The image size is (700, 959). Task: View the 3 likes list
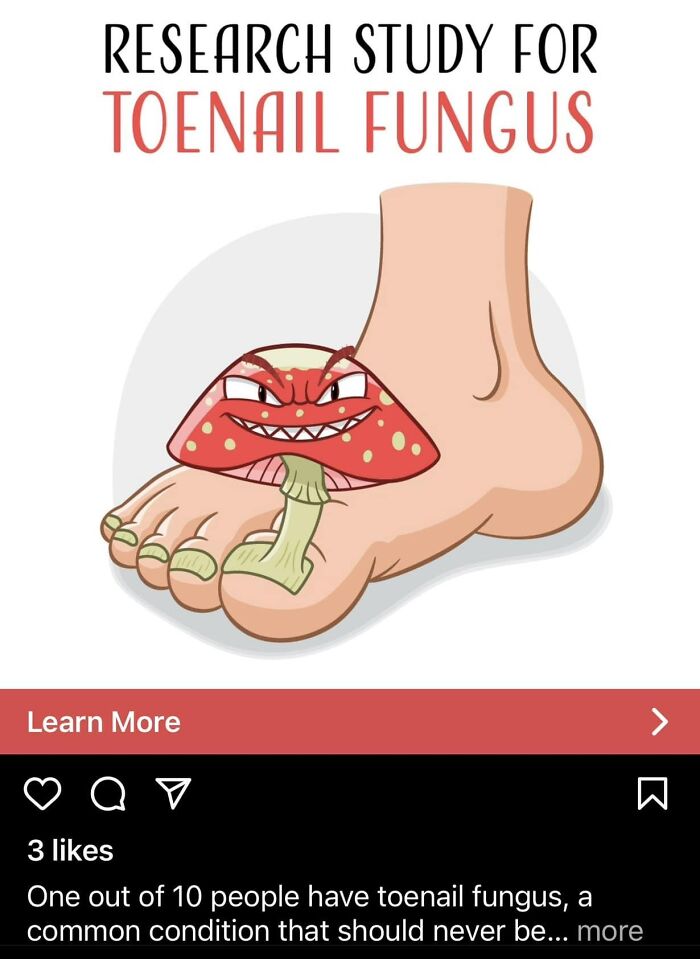pyautogui.click(x=70, y=851)
